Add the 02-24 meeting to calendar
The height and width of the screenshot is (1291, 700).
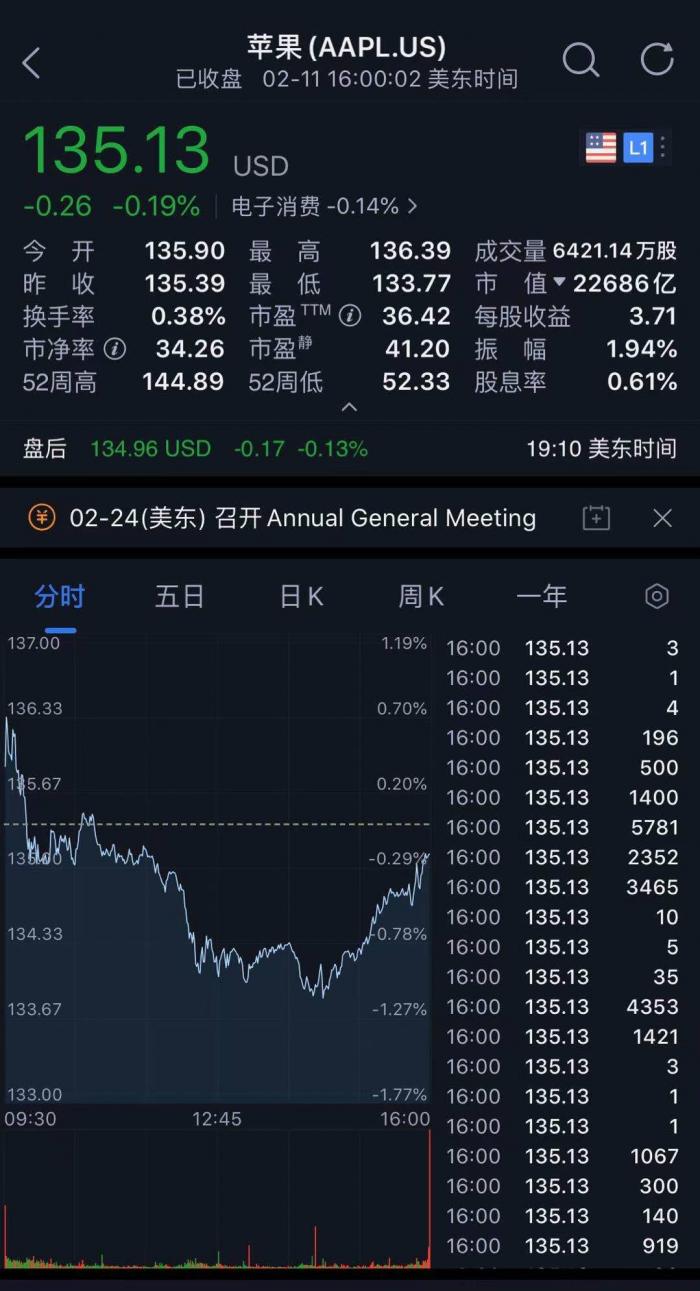pyautogui.click(x=596, y=518)
